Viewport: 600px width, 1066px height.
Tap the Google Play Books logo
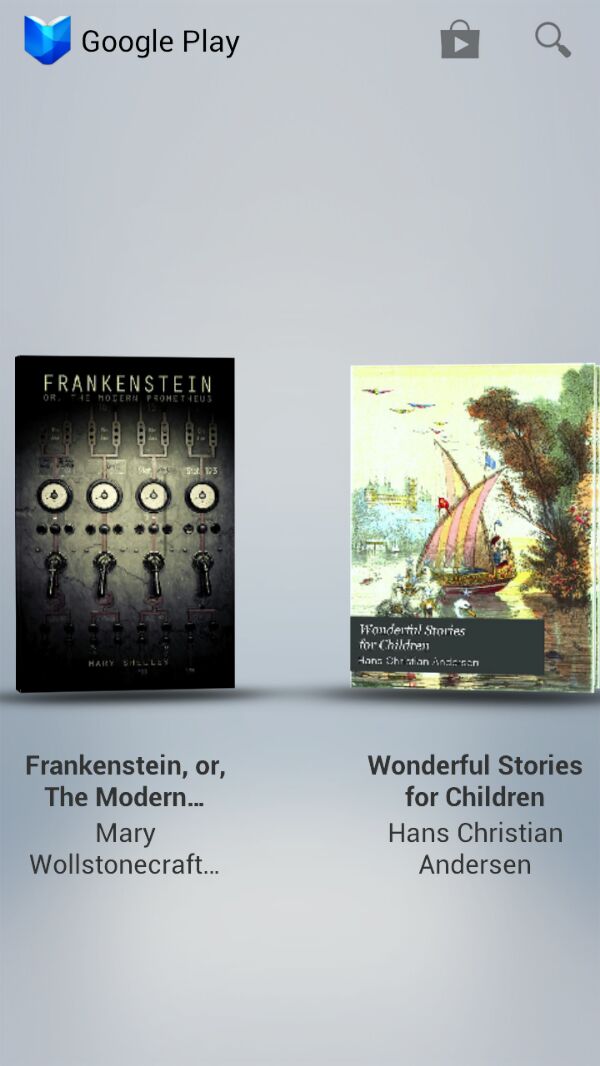tap(47, 41)
